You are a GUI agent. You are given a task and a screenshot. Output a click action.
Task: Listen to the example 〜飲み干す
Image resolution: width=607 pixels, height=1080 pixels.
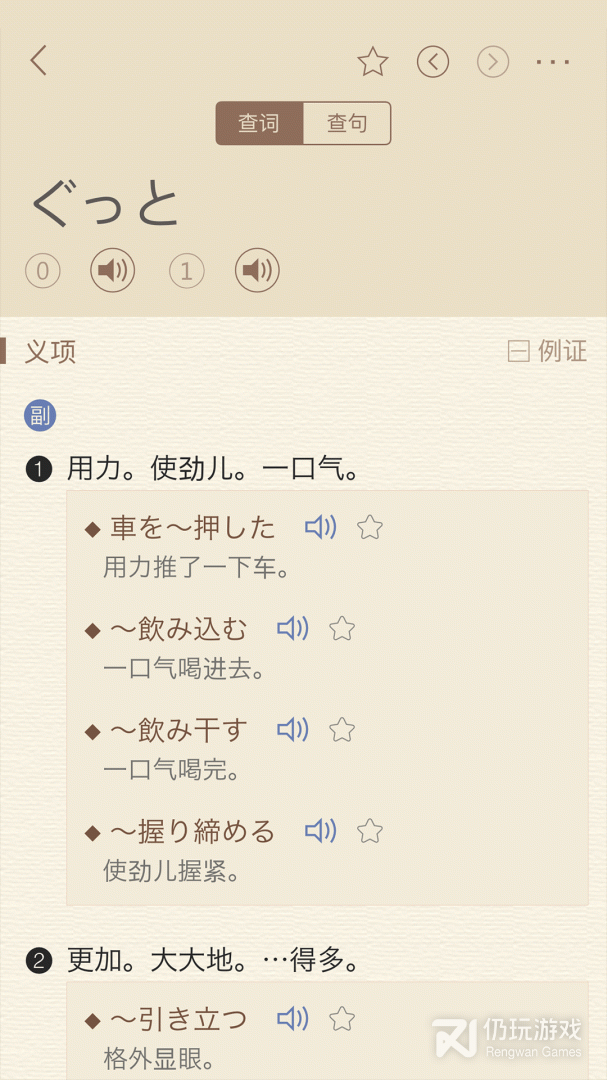292,729
